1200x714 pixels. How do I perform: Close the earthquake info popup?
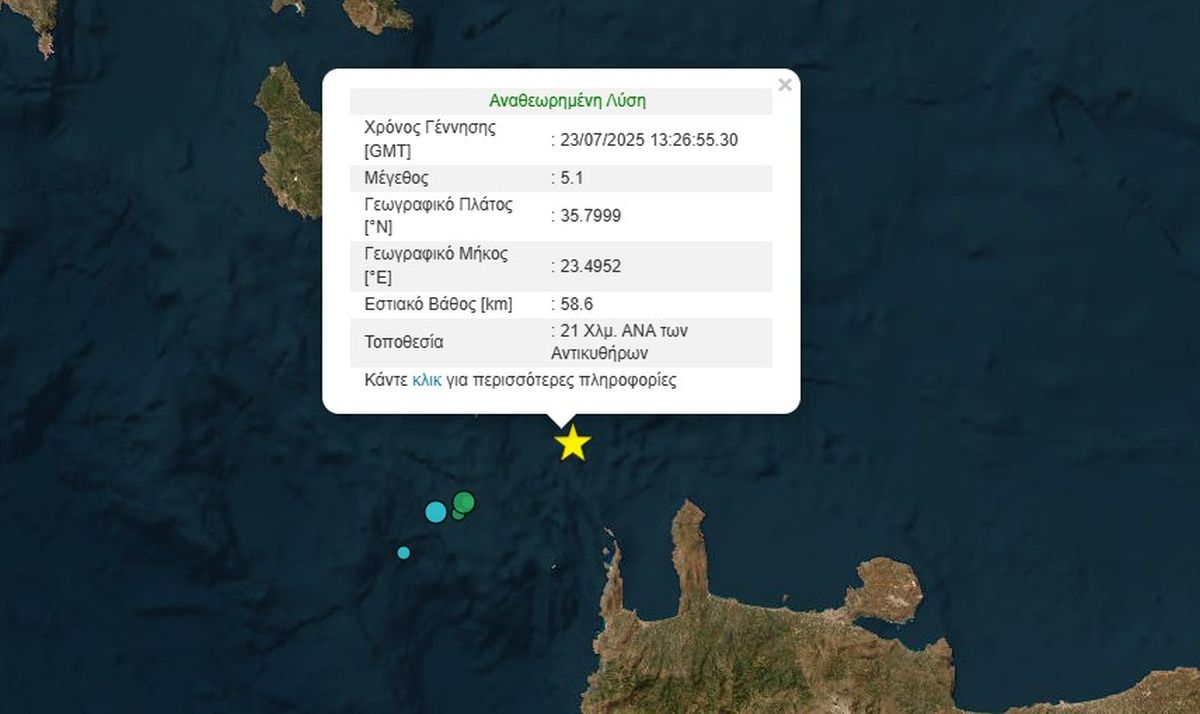[784, 85]
